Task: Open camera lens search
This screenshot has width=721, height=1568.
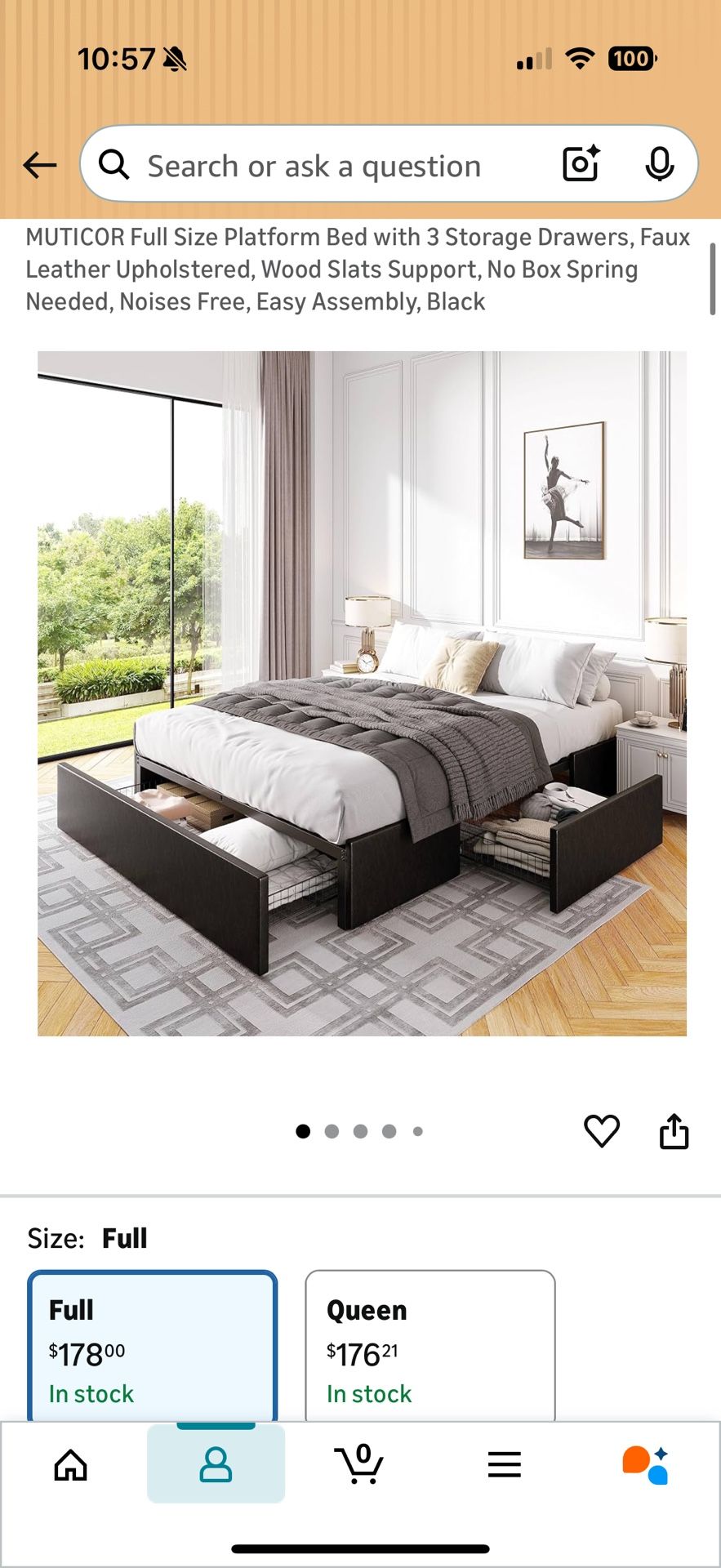Action: pos(581,163)
